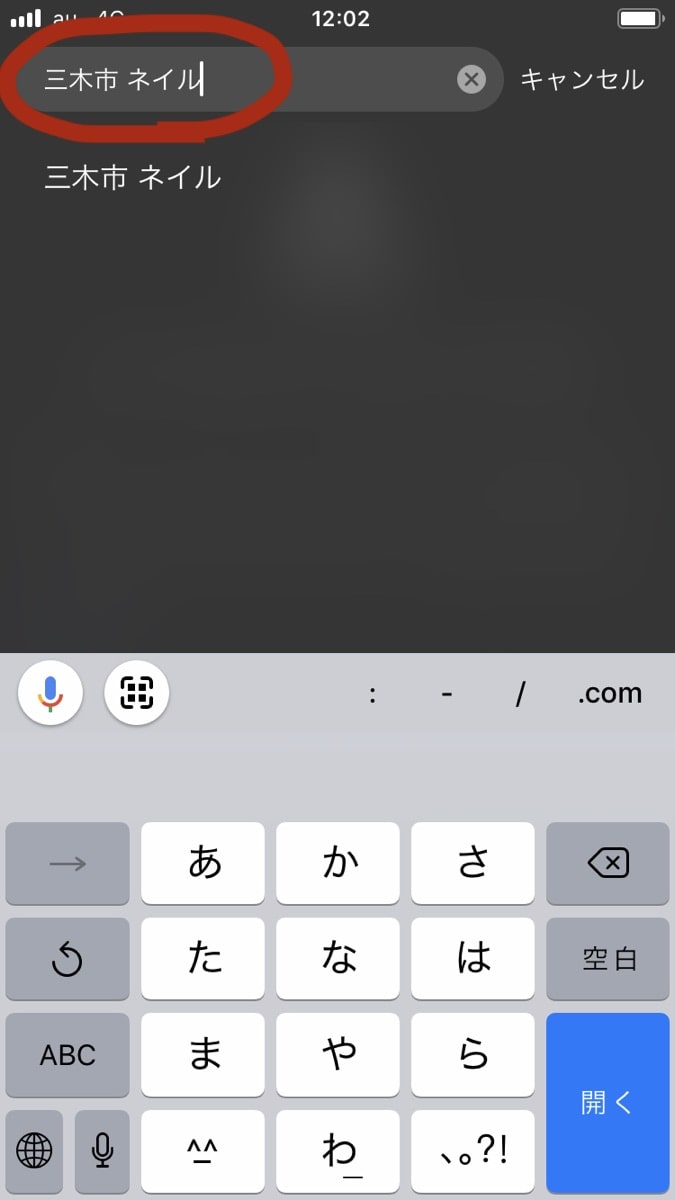Insert the hyphen character shortcut

pyautogui.click(x=446, y=693)
